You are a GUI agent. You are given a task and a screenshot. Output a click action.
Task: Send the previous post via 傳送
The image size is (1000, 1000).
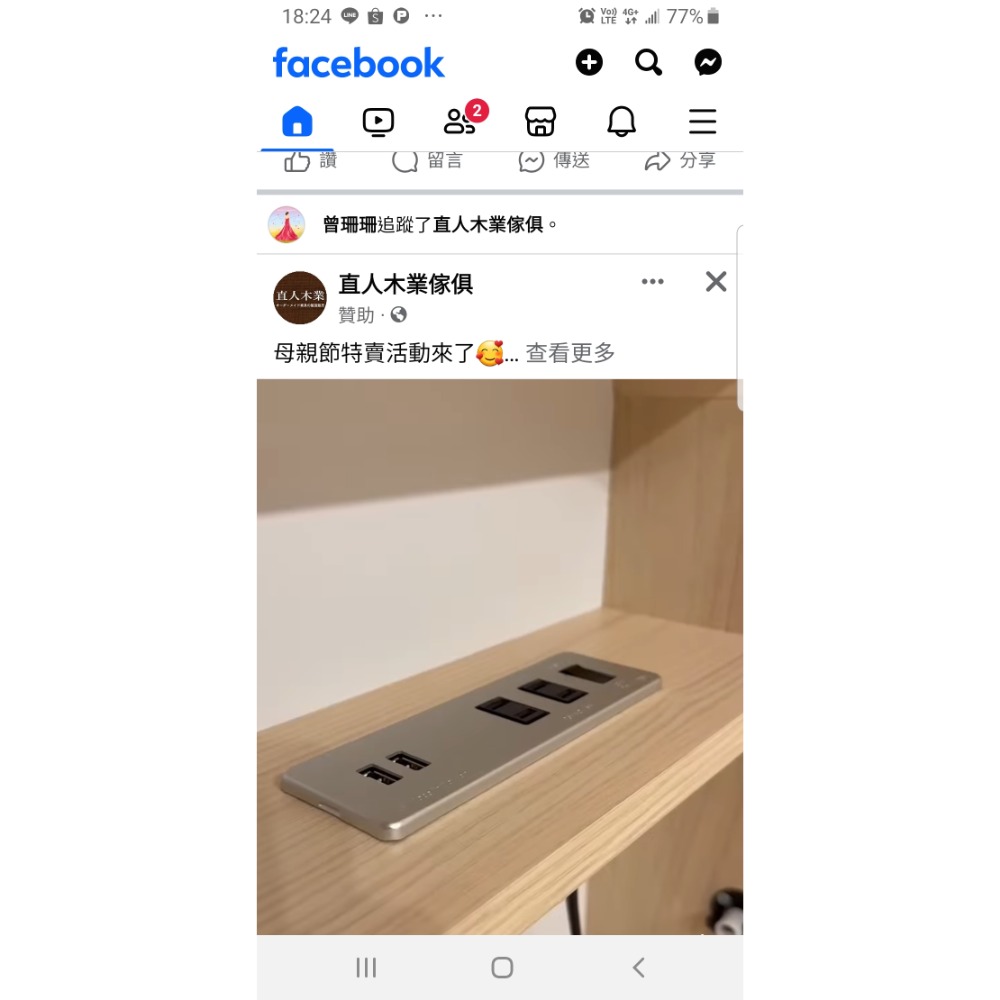(x=554, y=161)
